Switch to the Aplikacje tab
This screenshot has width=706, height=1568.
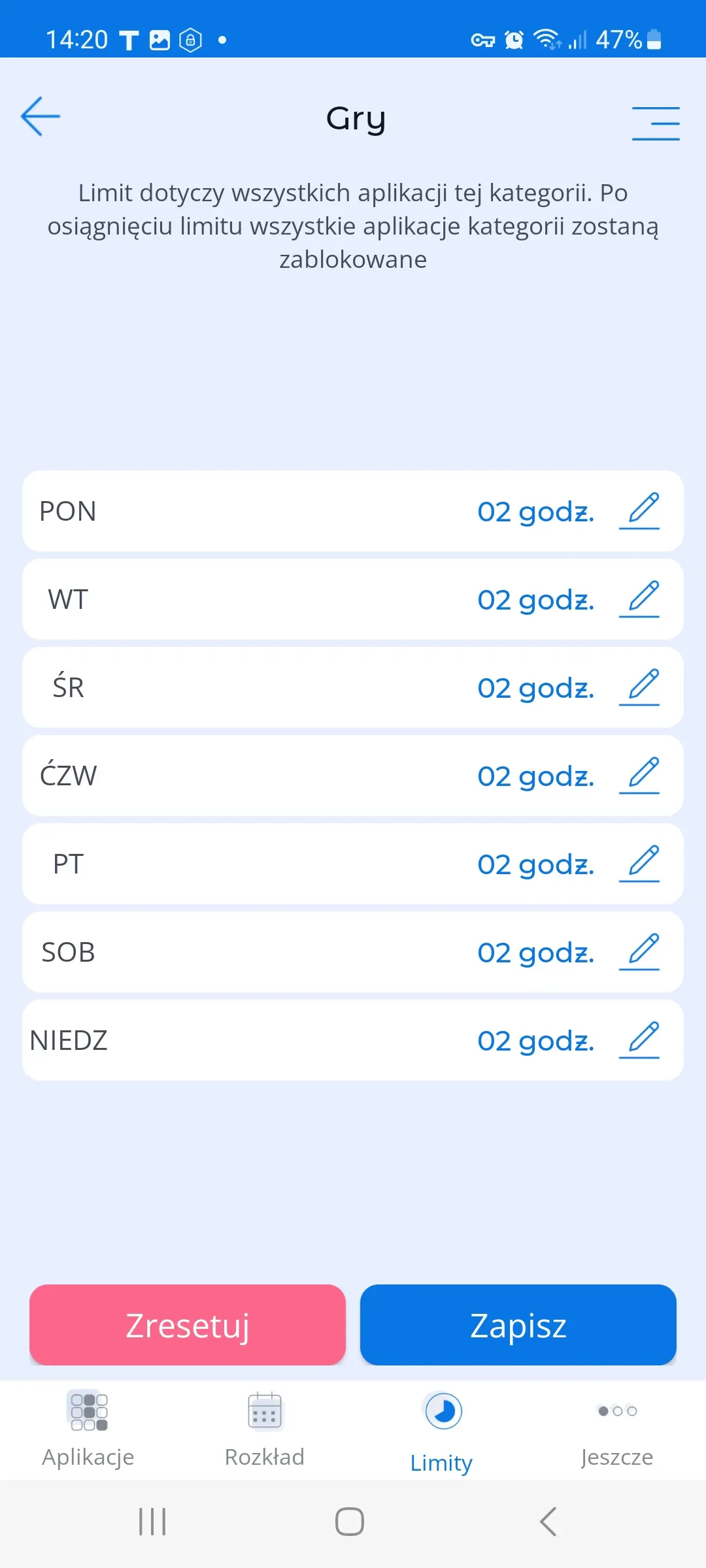(x=88, y=1429)
